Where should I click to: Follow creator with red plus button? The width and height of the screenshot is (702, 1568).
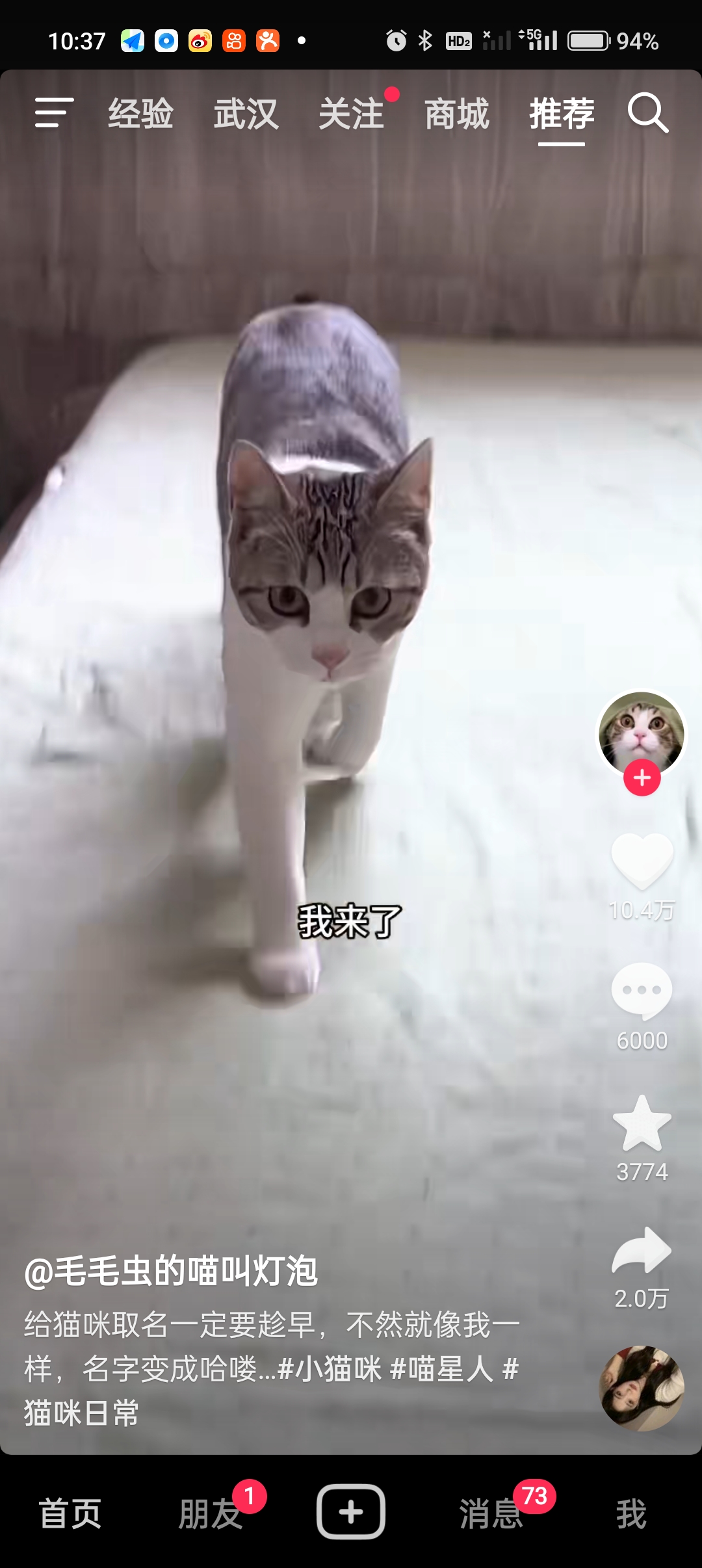click(642, 778)
